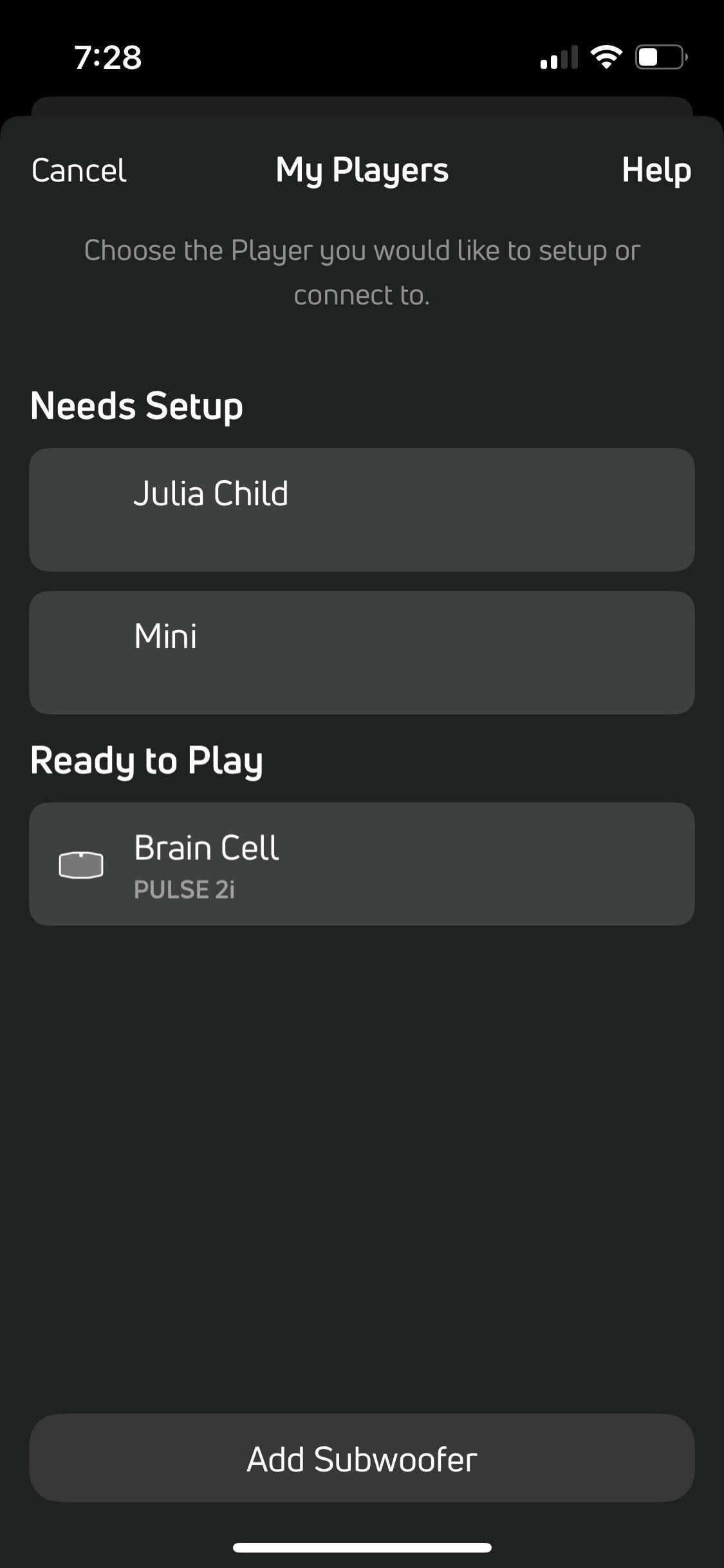Cancel the player selection

point(79,171)
